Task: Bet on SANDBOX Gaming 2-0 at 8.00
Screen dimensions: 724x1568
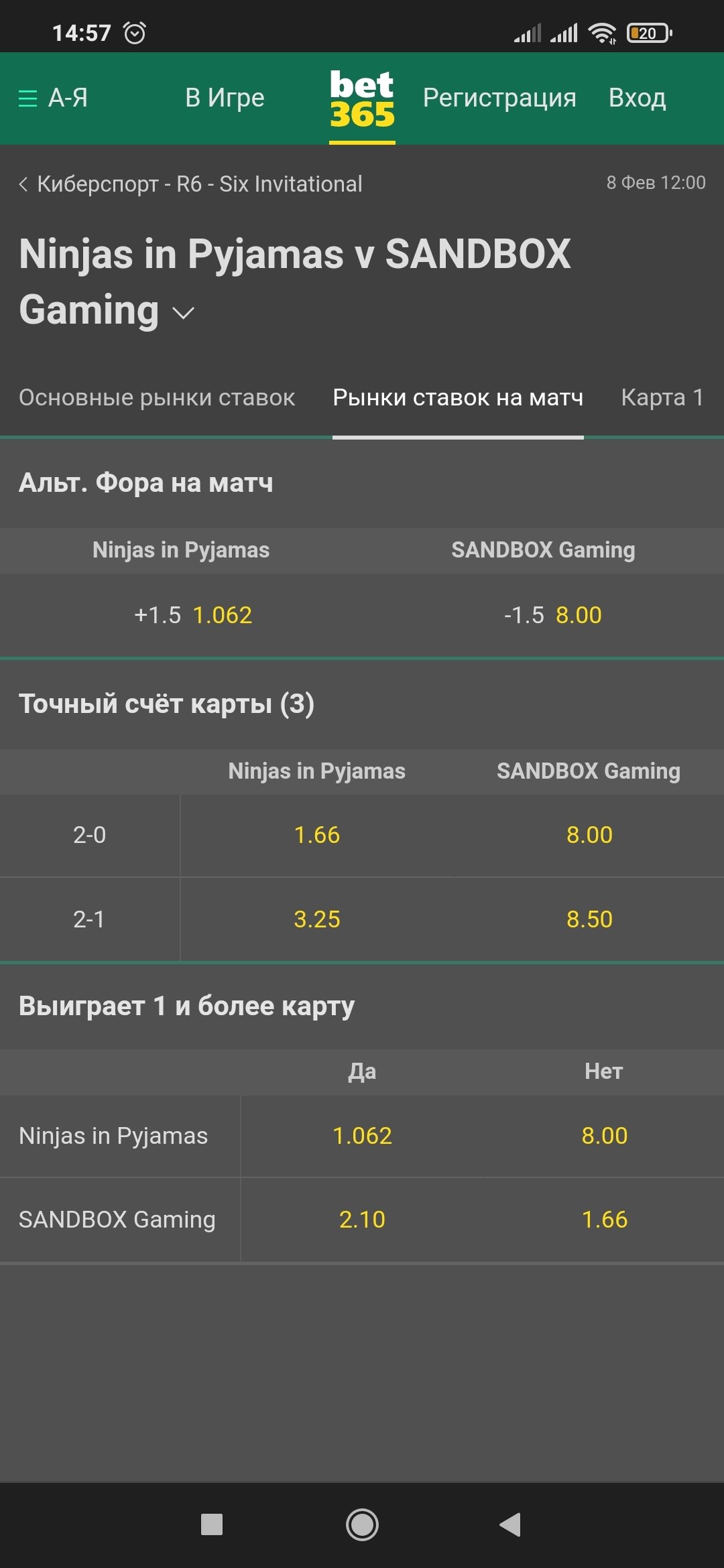Action: [x=589, y=835]
